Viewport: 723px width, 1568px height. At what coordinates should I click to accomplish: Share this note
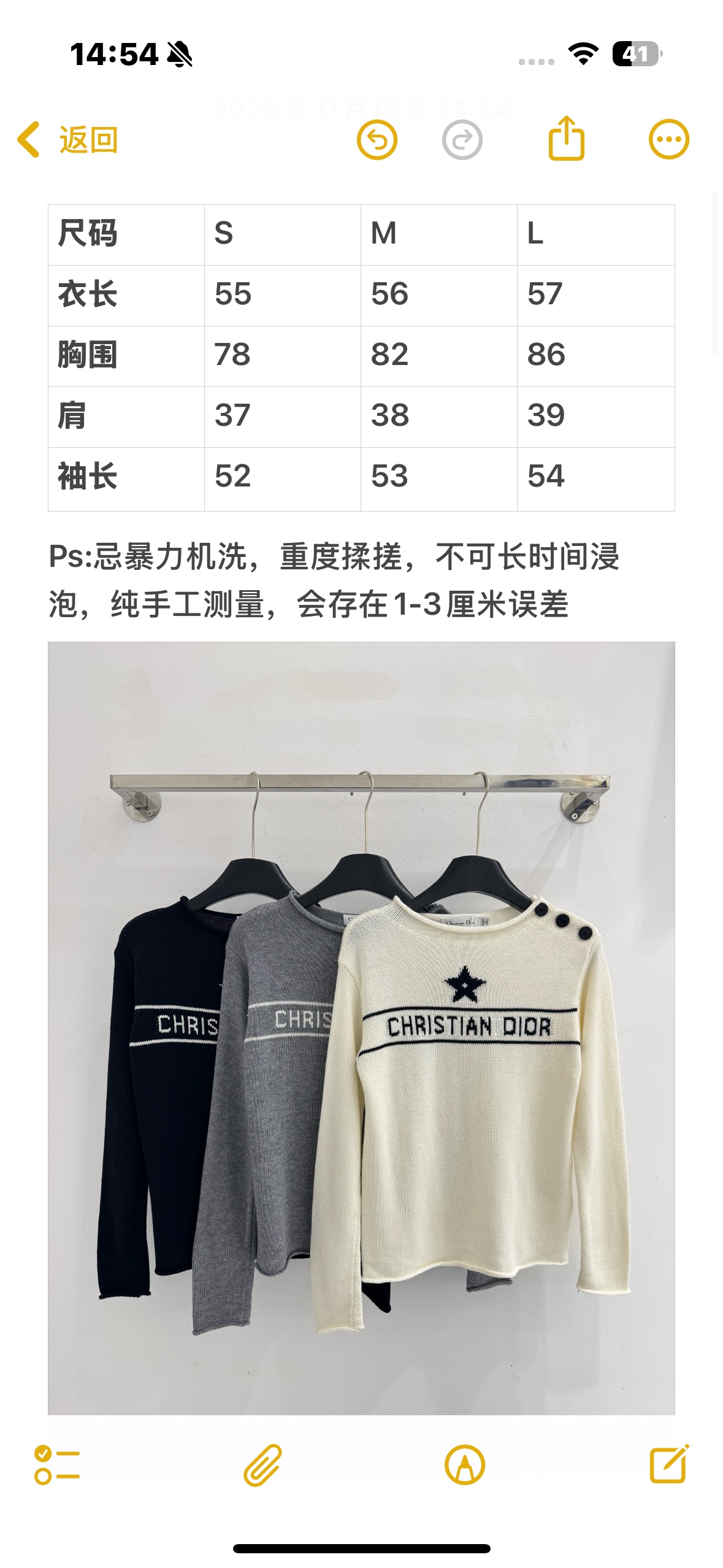(x=566, y=139)
